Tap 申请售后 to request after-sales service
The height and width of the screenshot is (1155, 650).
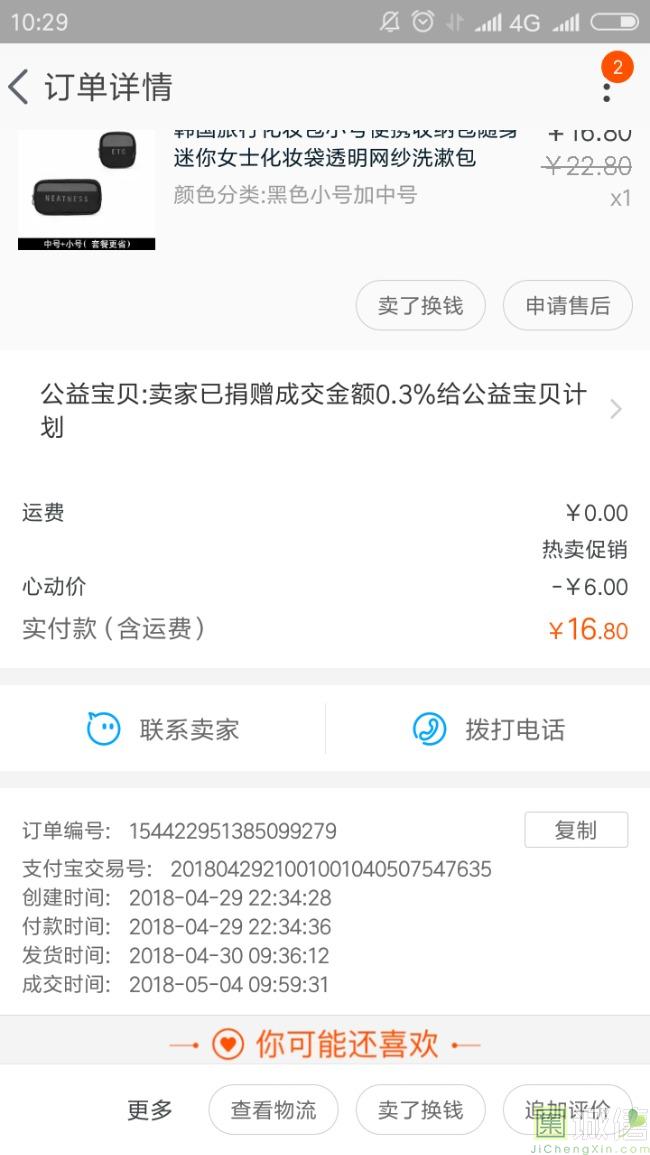[x=567, y=305]
